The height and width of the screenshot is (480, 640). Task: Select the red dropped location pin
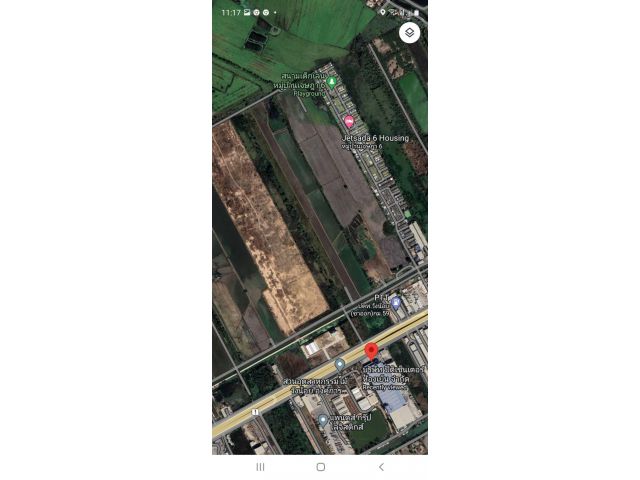pos(371,351)
